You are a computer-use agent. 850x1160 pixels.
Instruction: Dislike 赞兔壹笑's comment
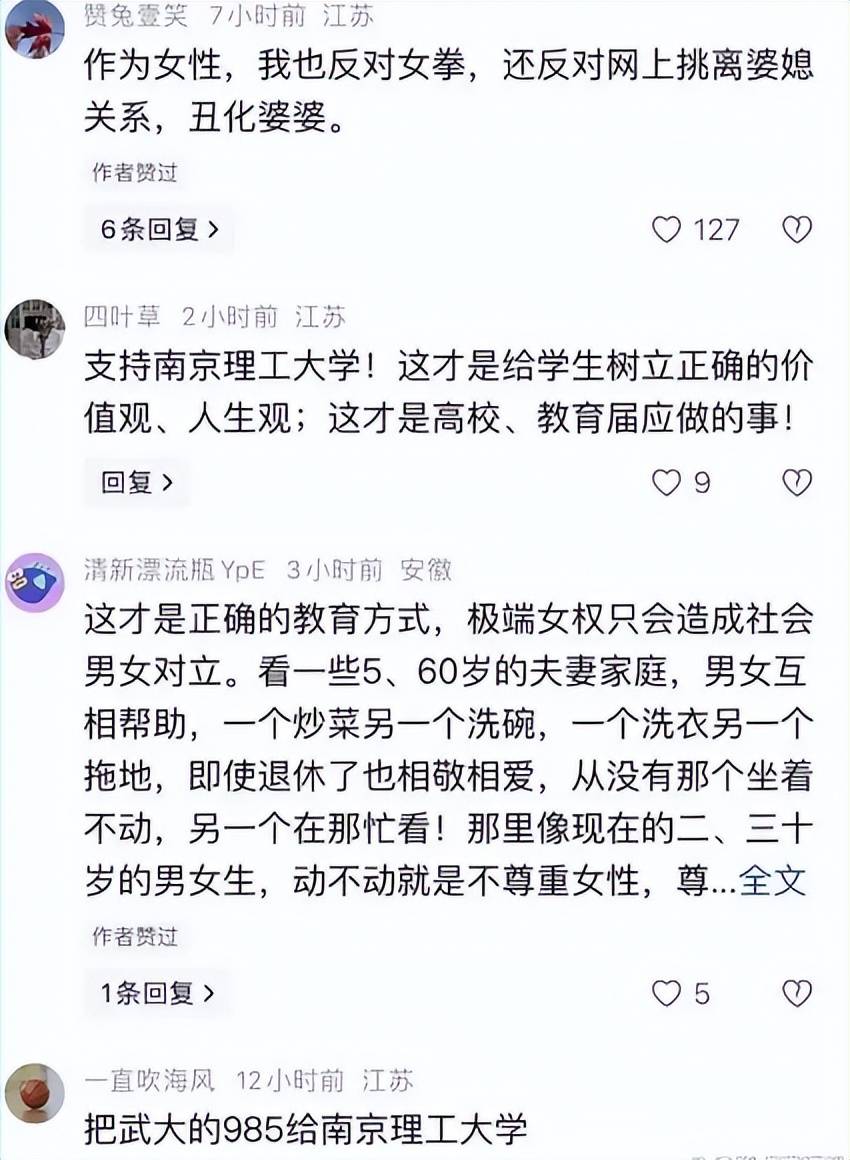coord(796,230)
